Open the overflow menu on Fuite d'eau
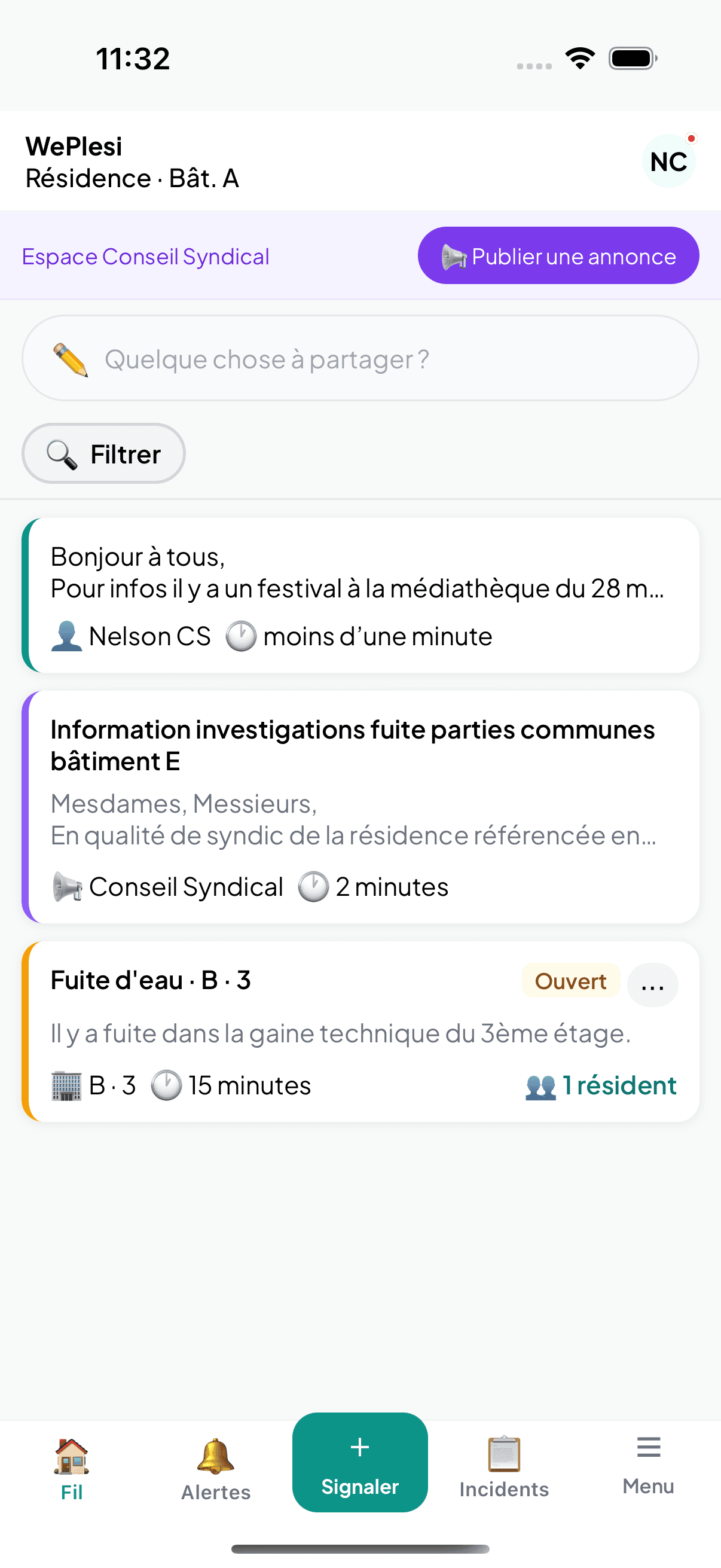 point(652,984)
